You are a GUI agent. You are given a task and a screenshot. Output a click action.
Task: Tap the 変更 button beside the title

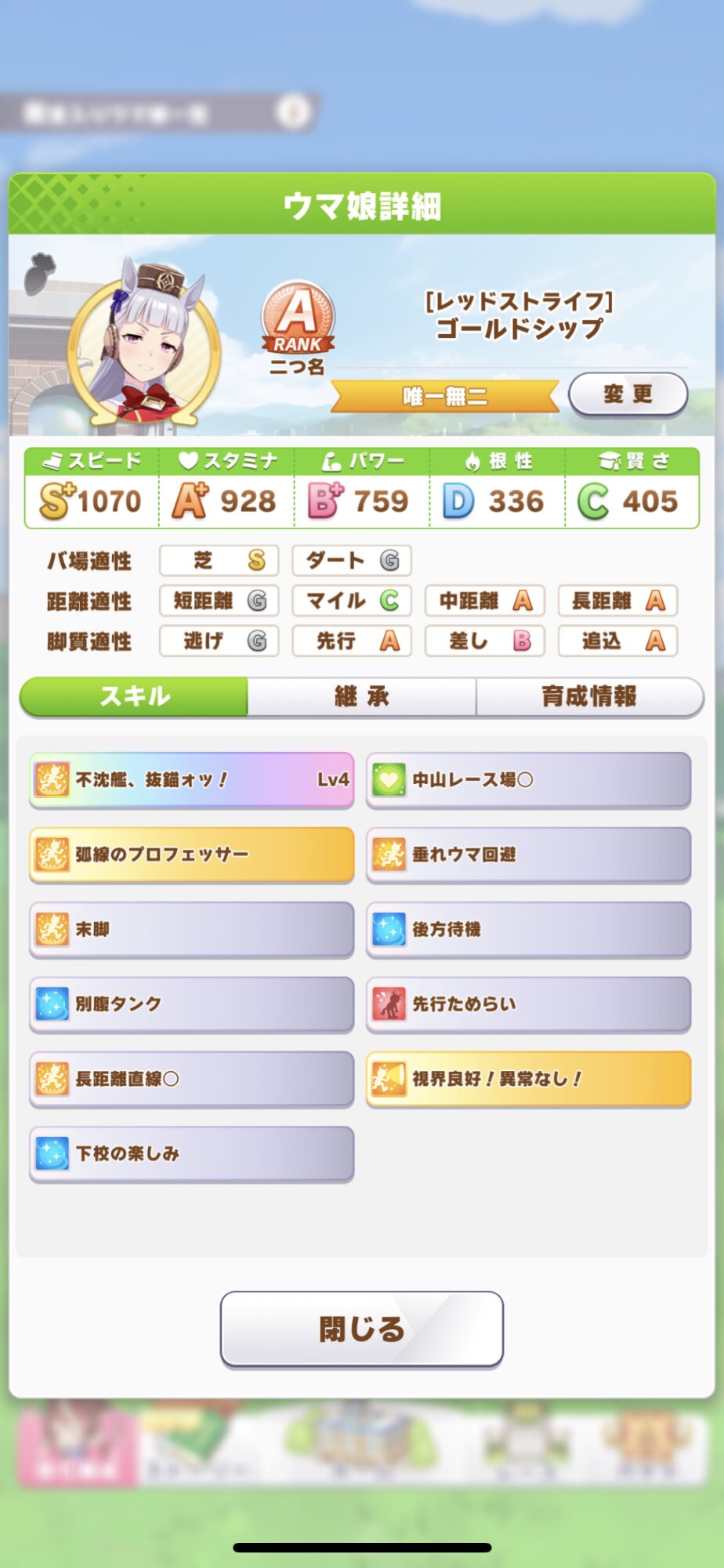click(x=628, y=394)
